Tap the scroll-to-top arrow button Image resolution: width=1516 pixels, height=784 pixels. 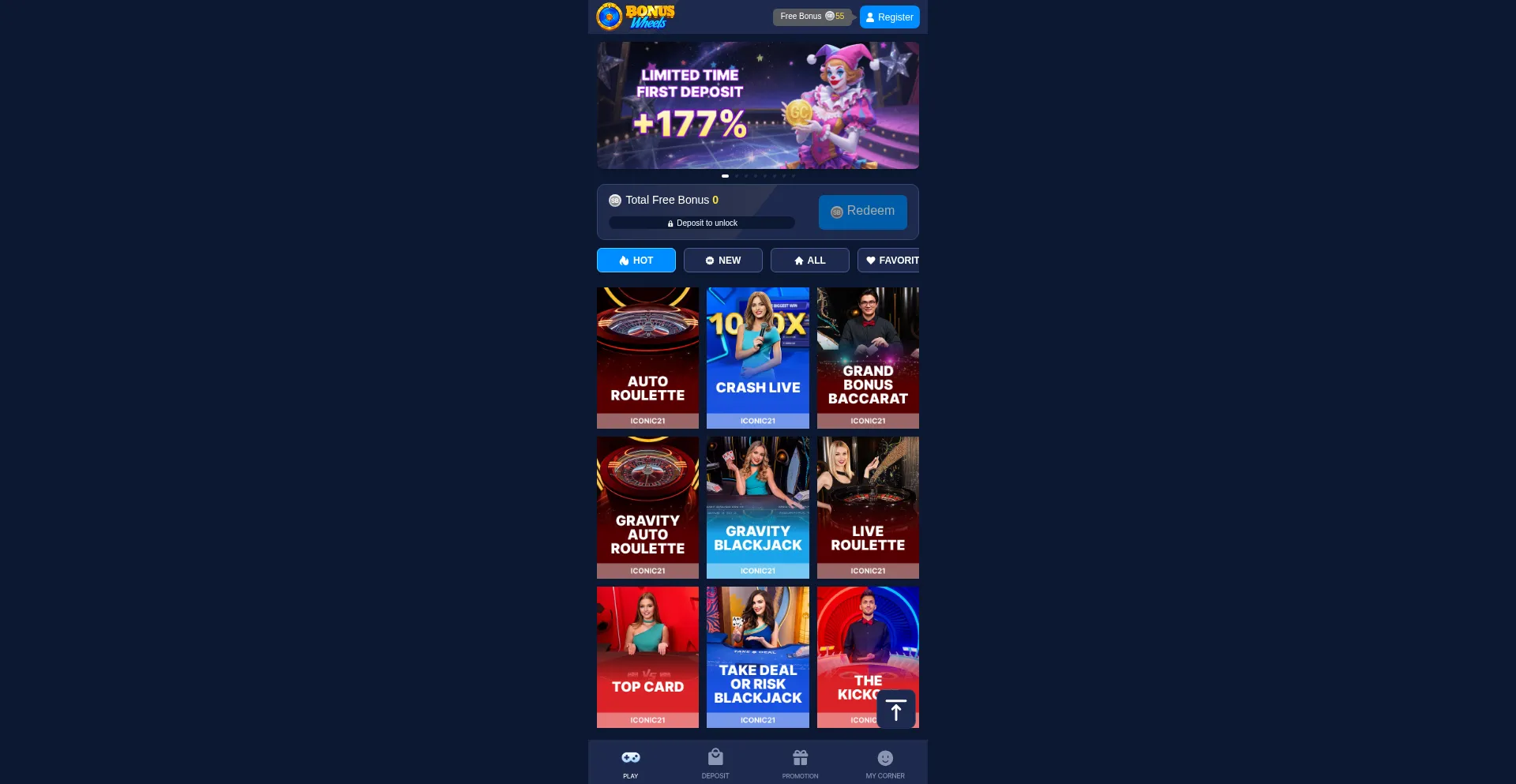point(895,710)
